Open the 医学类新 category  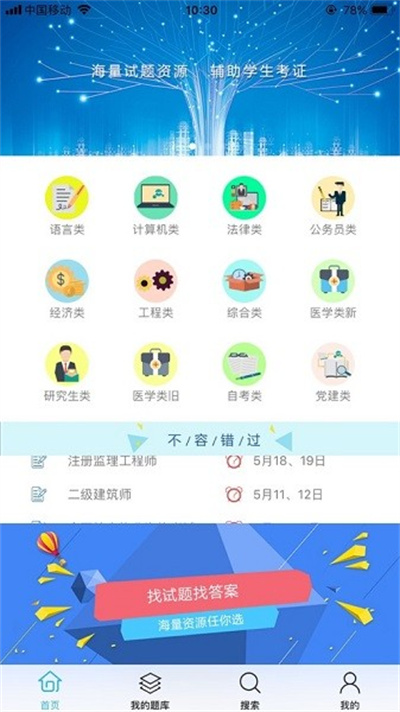[333, 289]
